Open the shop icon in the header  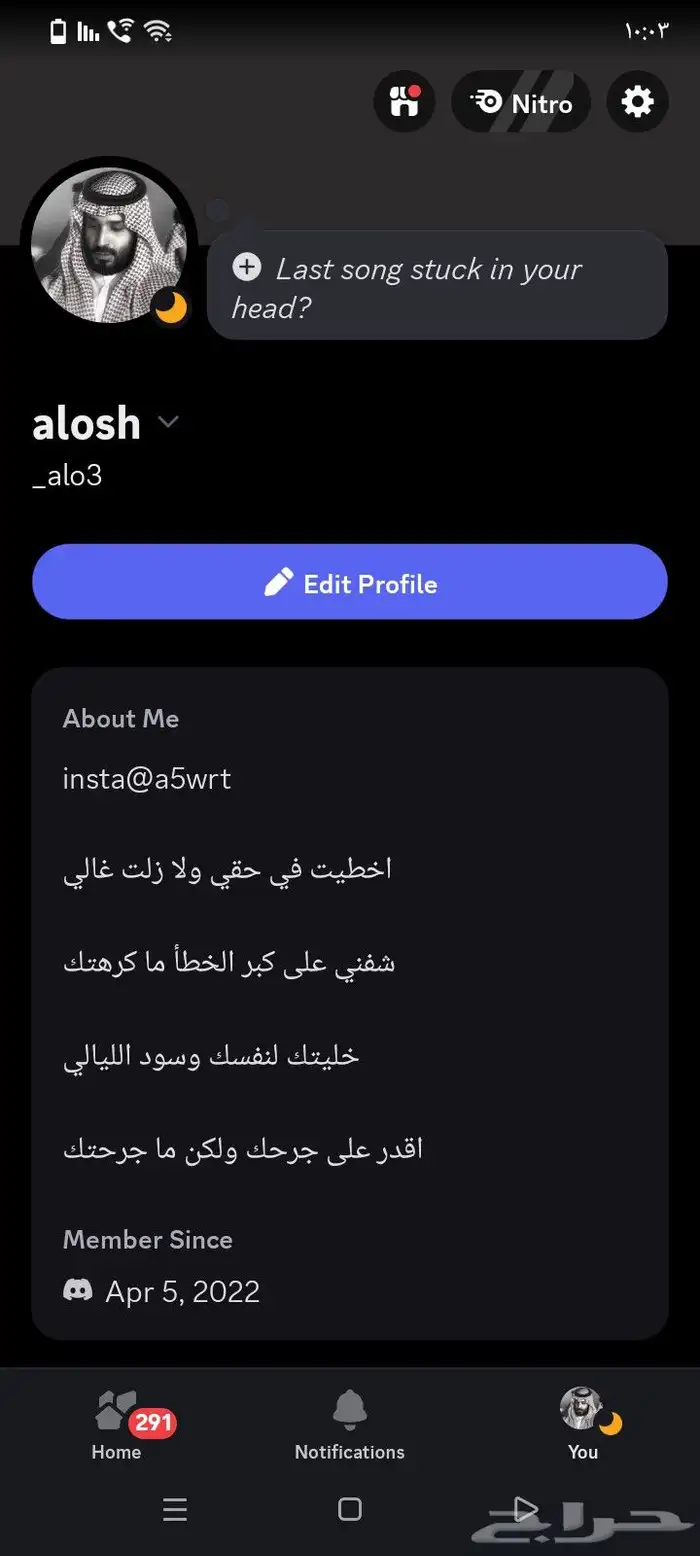coord(404,102)
